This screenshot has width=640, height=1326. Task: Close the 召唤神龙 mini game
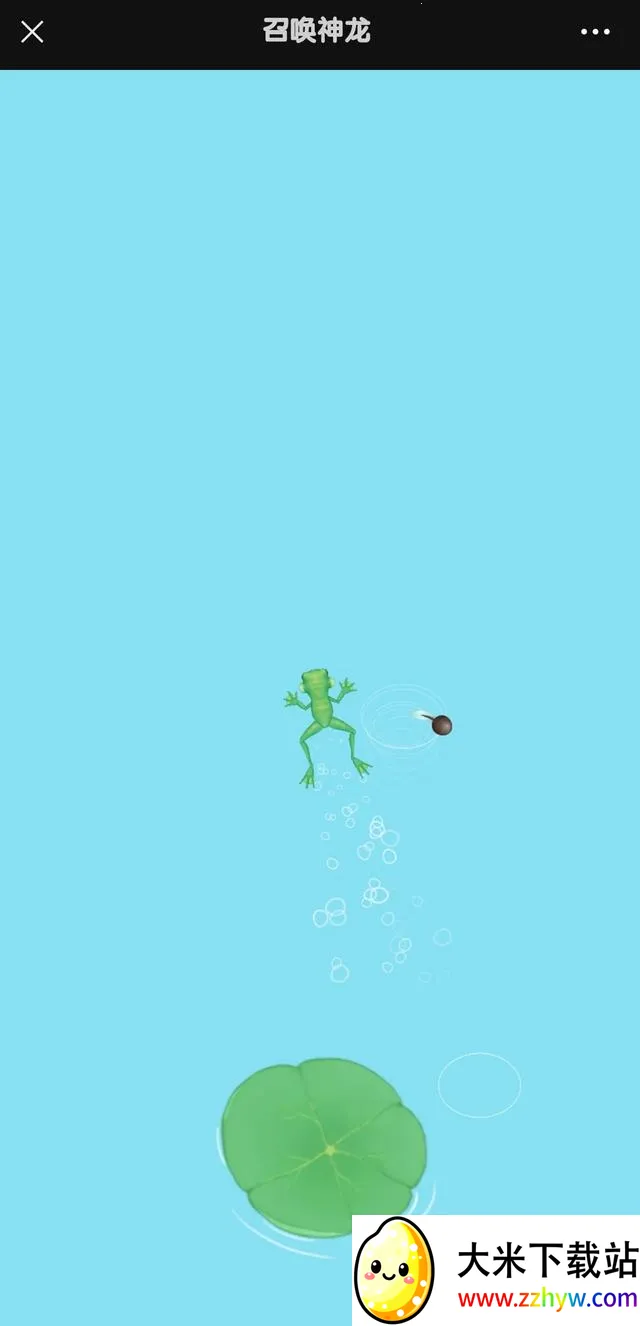coord(32,32)
